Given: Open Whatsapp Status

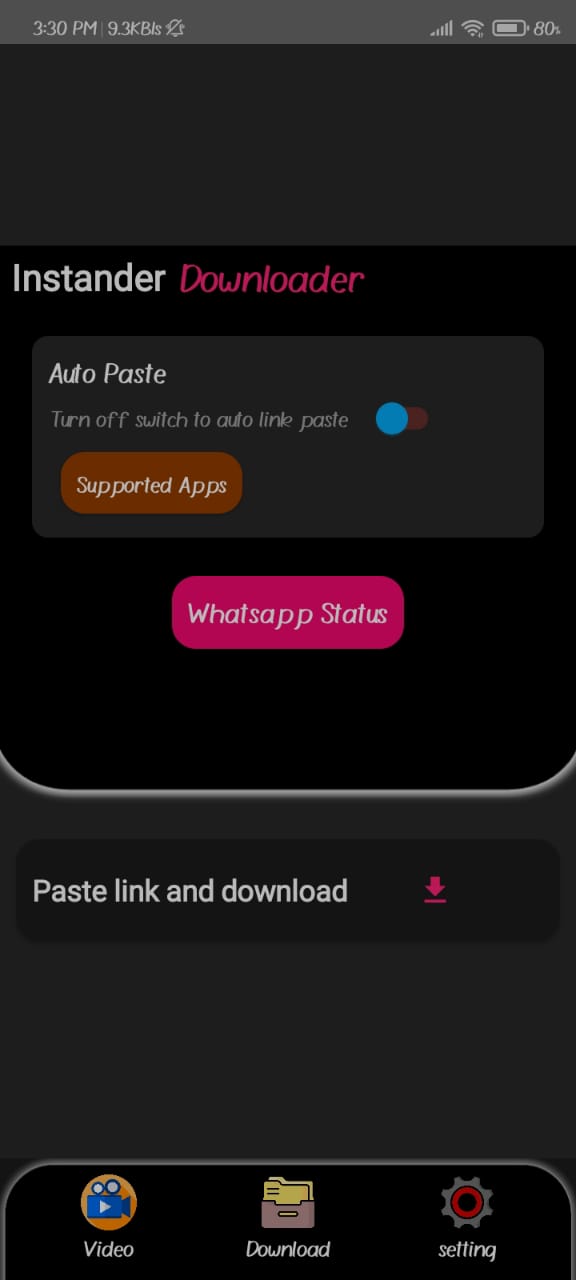Looking at the screenshot, I should coord(288,612).
